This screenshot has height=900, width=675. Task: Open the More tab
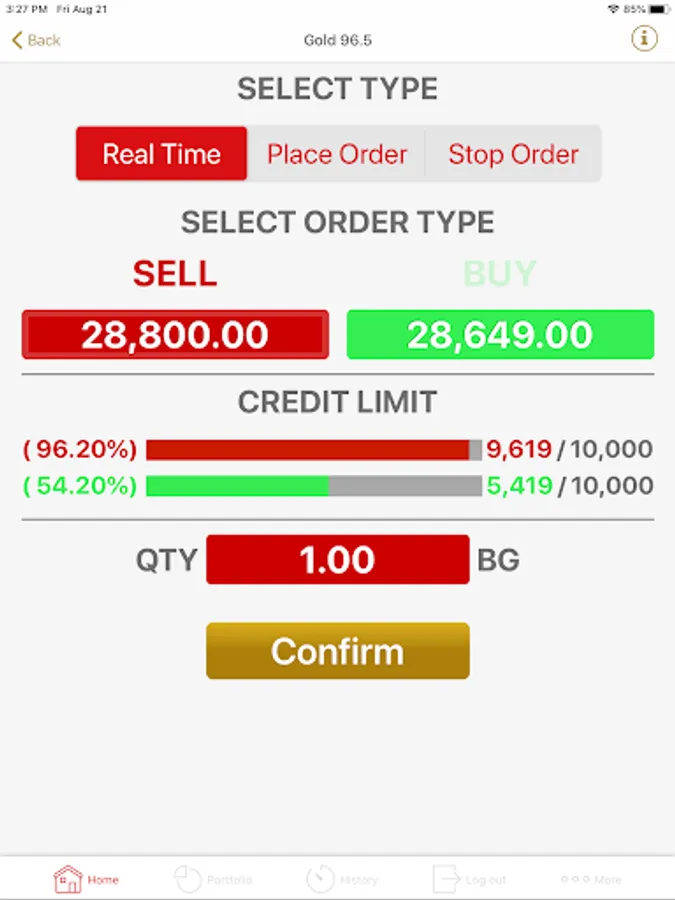pos(591,879)
